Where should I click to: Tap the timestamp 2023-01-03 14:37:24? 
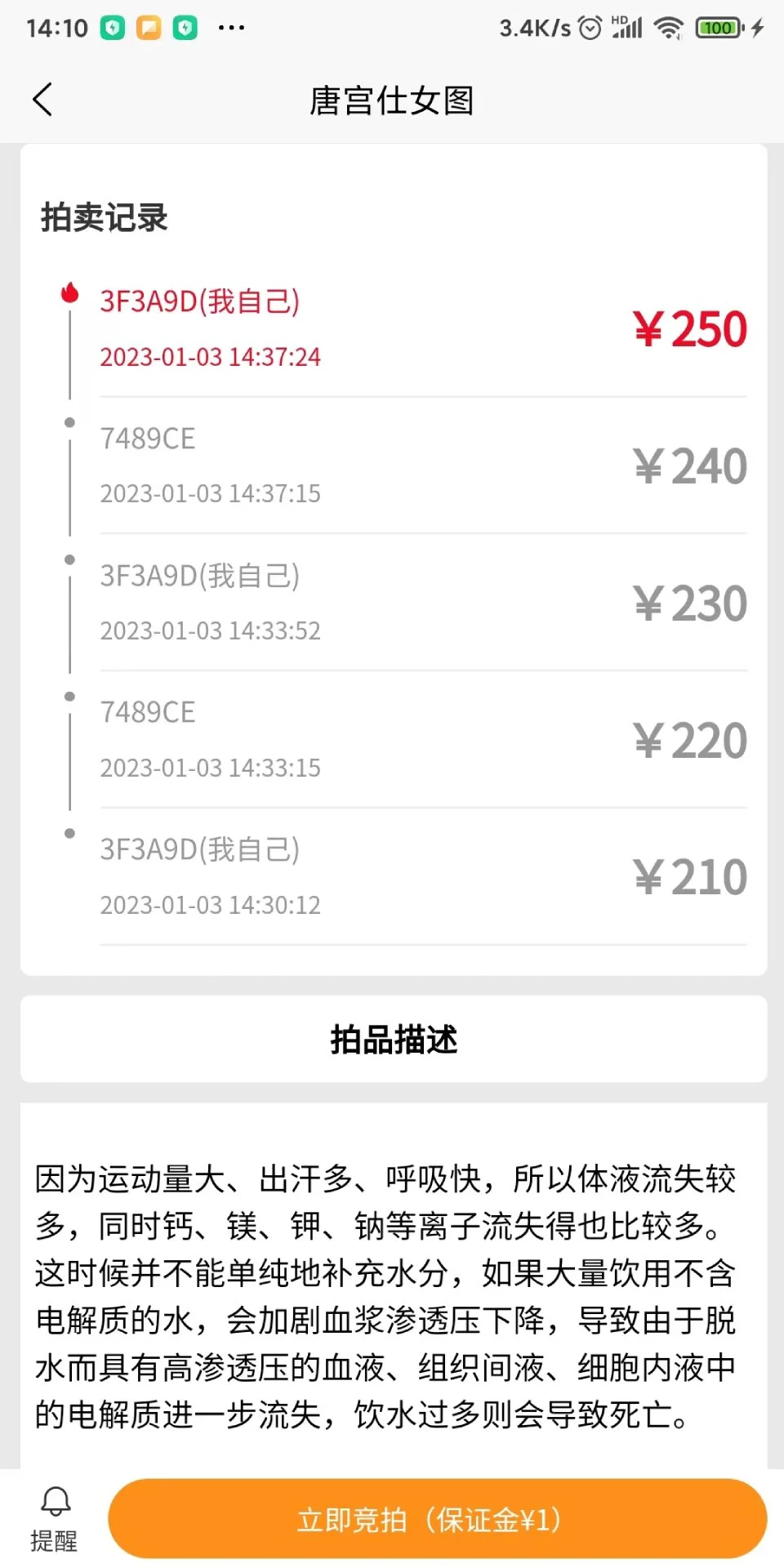coord(210,357)
